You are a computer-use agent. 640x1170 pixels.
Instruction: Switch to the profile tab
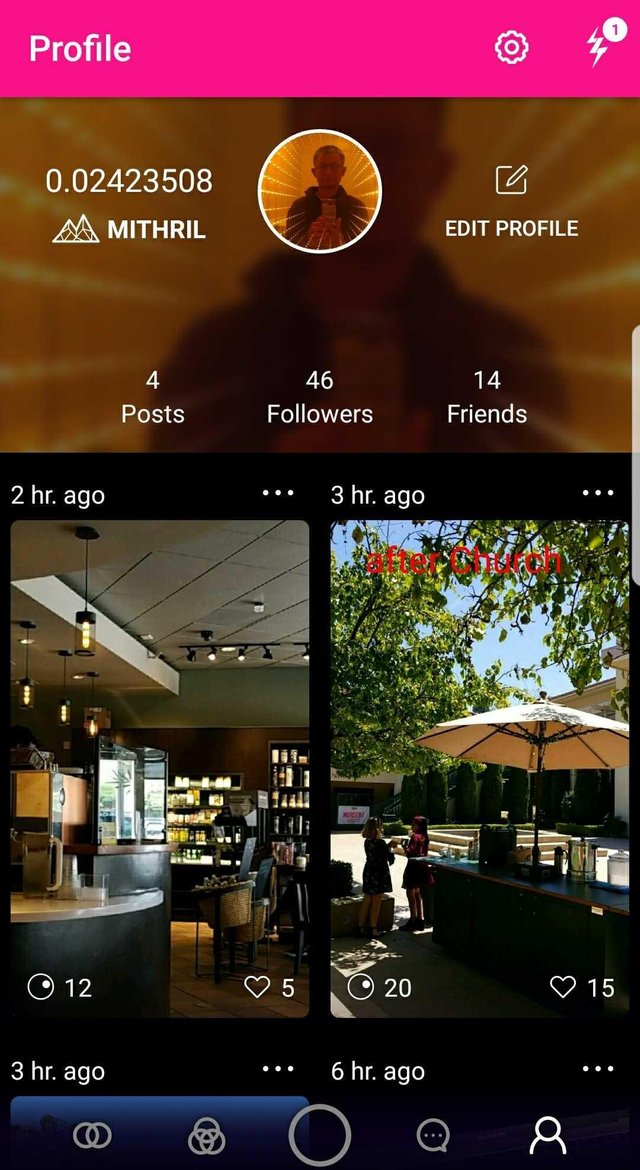[x=547, y=1135]
